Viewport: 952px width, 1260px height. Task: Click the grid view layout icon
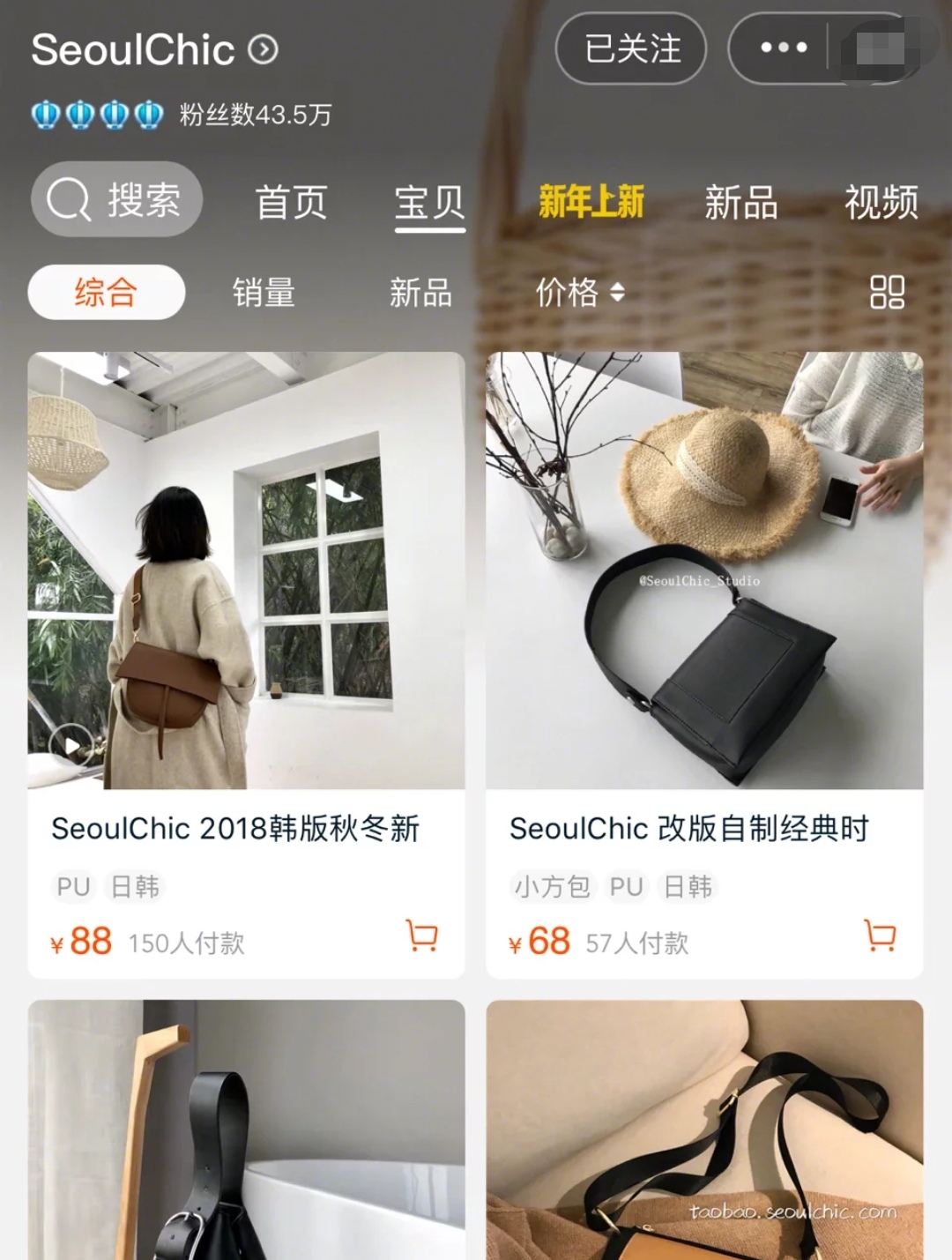pyautogui.click(x=889, y=292)
